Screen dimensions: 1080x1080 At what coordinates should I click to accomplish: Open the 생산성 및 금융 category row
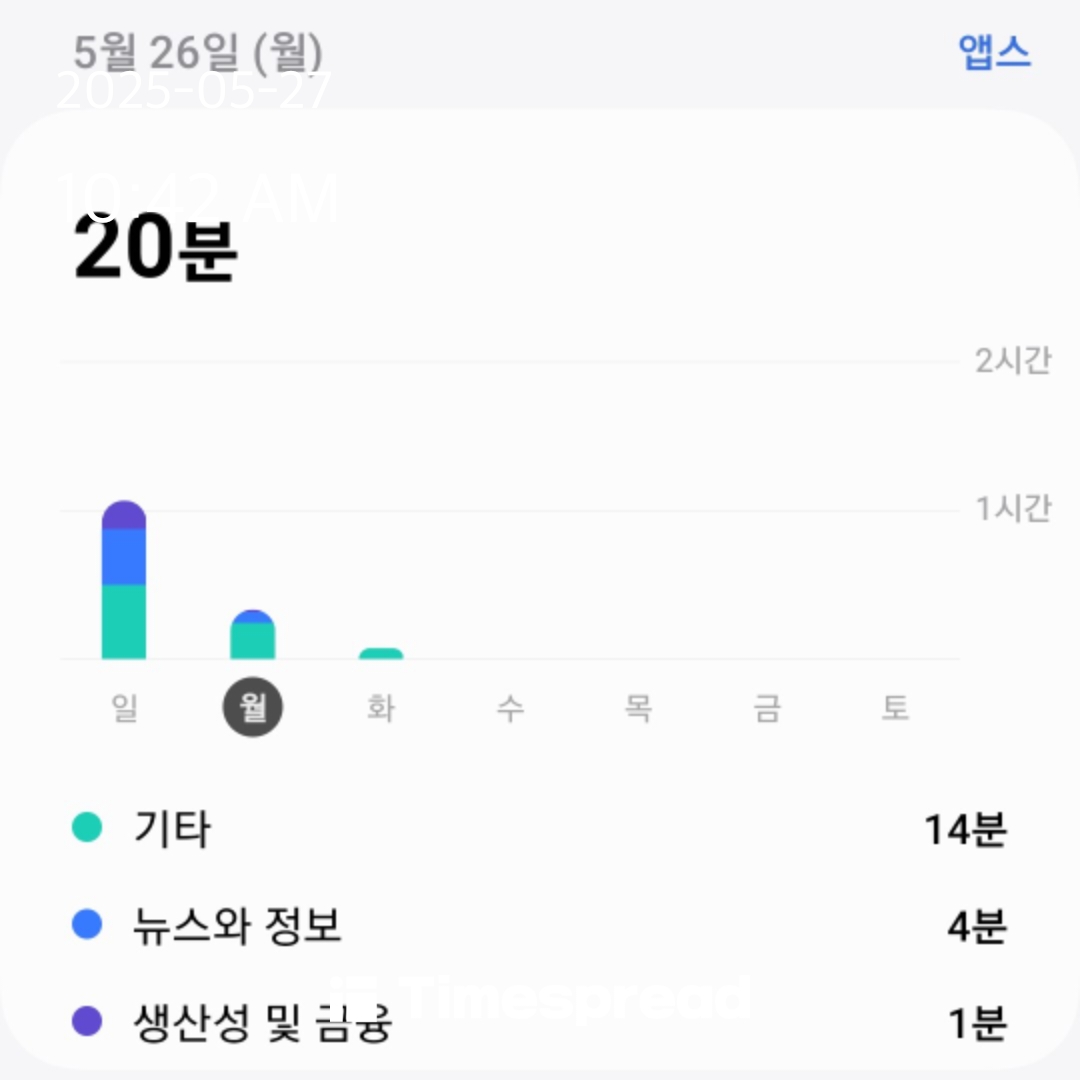click(540, 1022)
